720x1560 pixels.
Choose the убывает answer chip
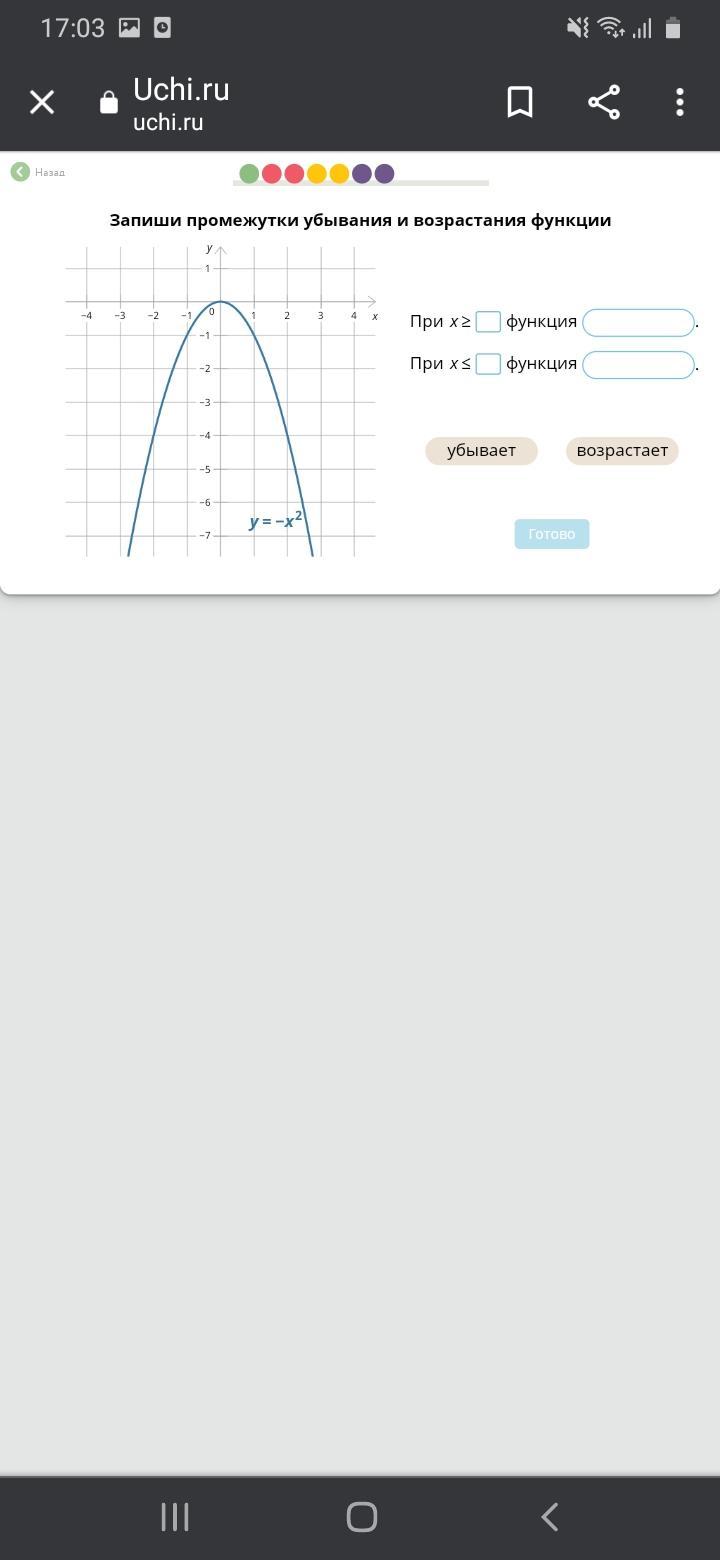tap(481, 451)
